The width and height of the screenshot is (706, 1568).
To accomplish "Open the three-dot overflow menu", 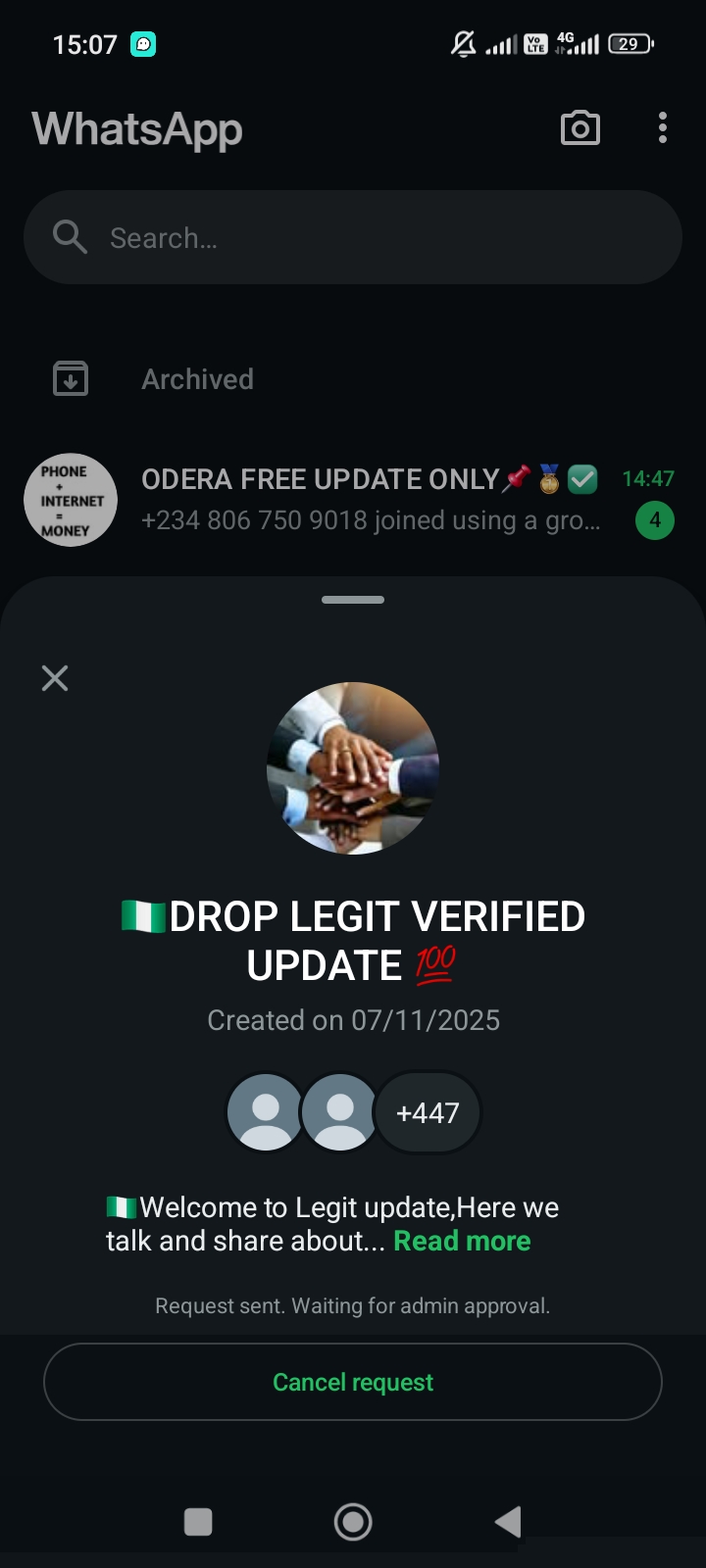I will 663,128.
